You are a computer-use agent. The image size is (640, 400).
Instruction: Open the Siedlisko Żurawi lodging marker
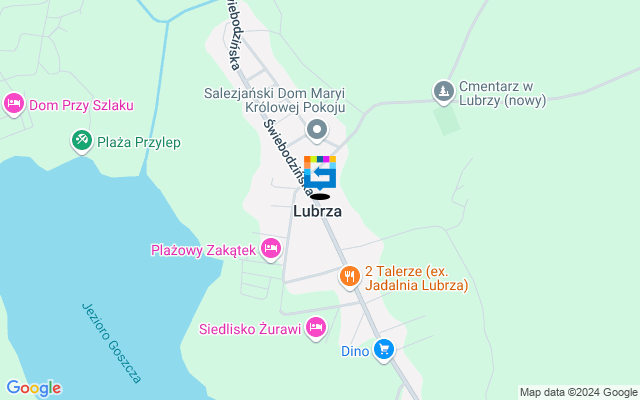click(316, 327)
